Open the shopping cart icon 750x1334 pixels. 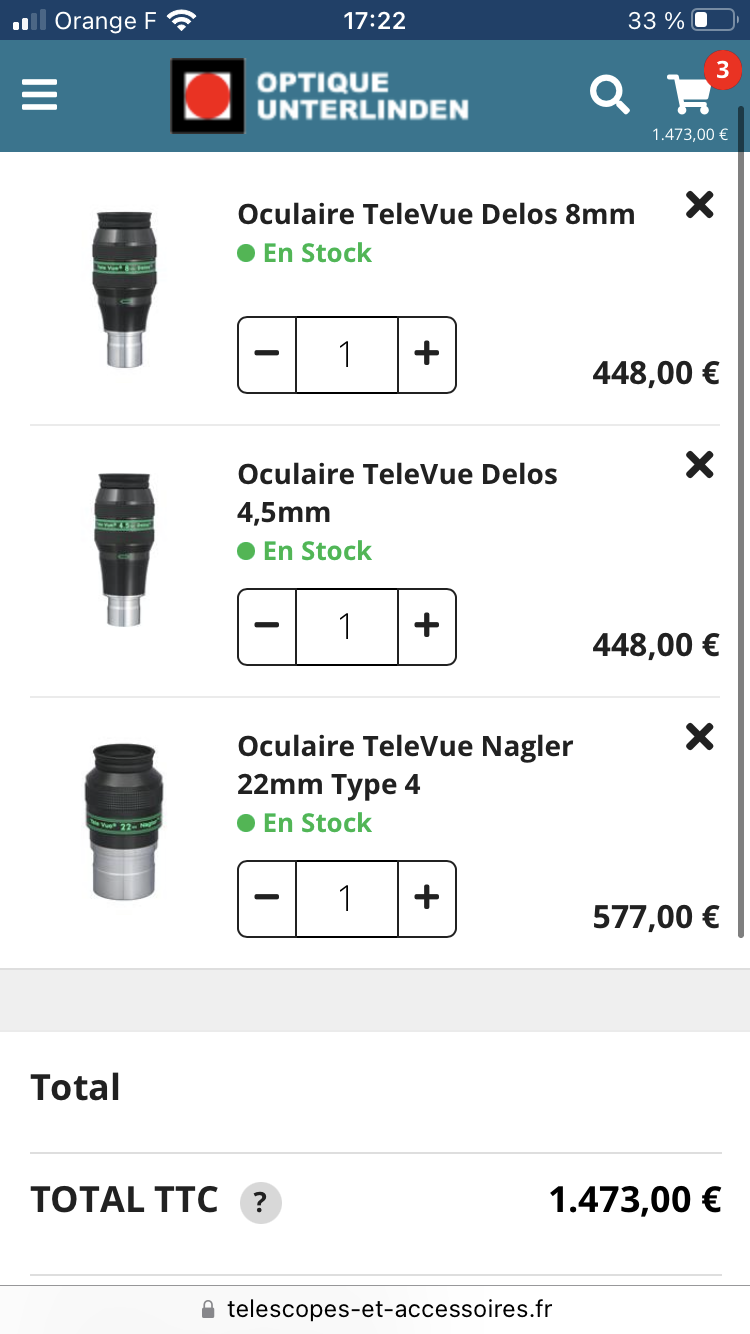[690, 95]
